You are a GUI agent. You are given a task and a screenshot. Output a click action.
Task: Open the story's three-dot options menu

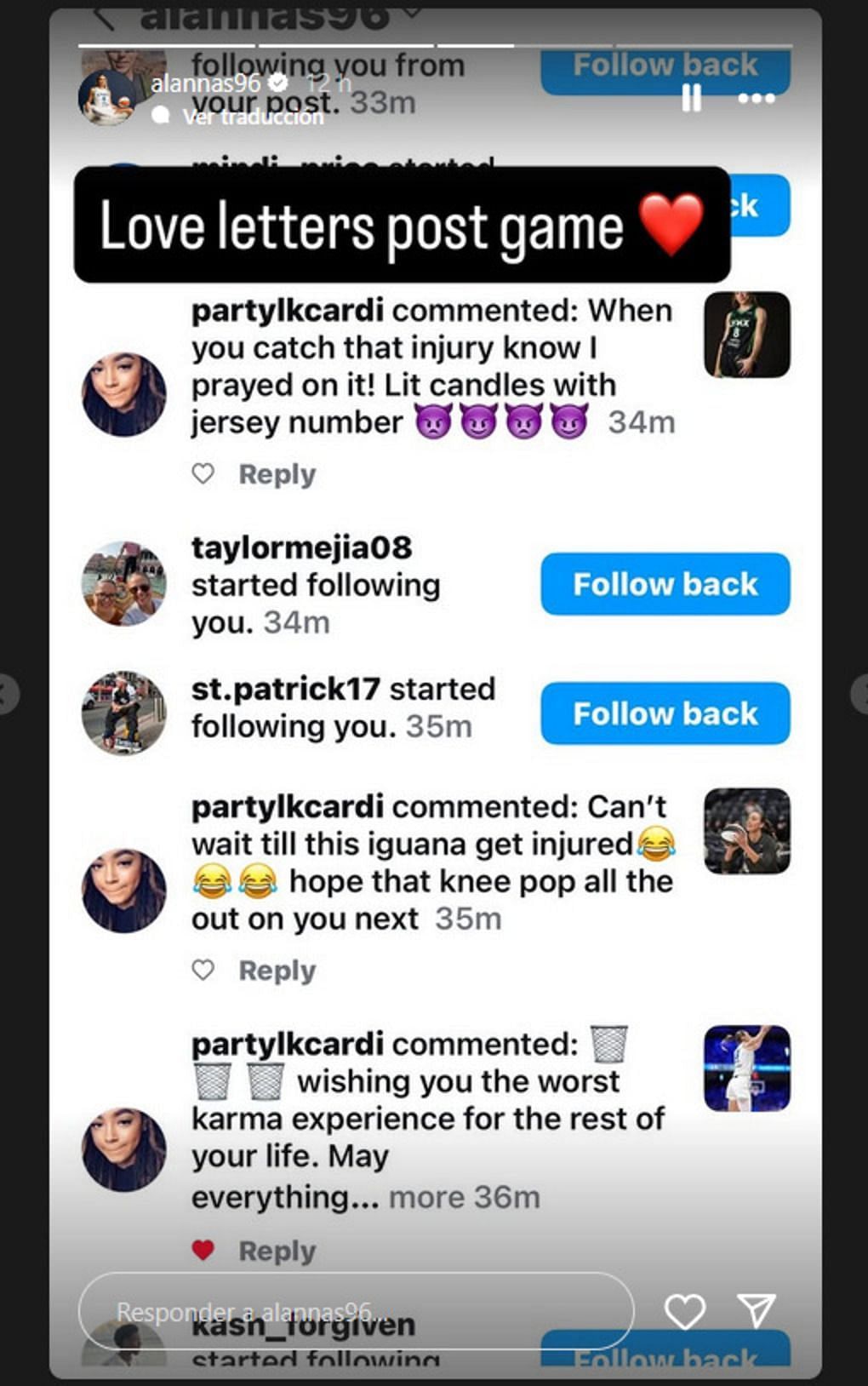pyautogui.click(x=756, y=99)
